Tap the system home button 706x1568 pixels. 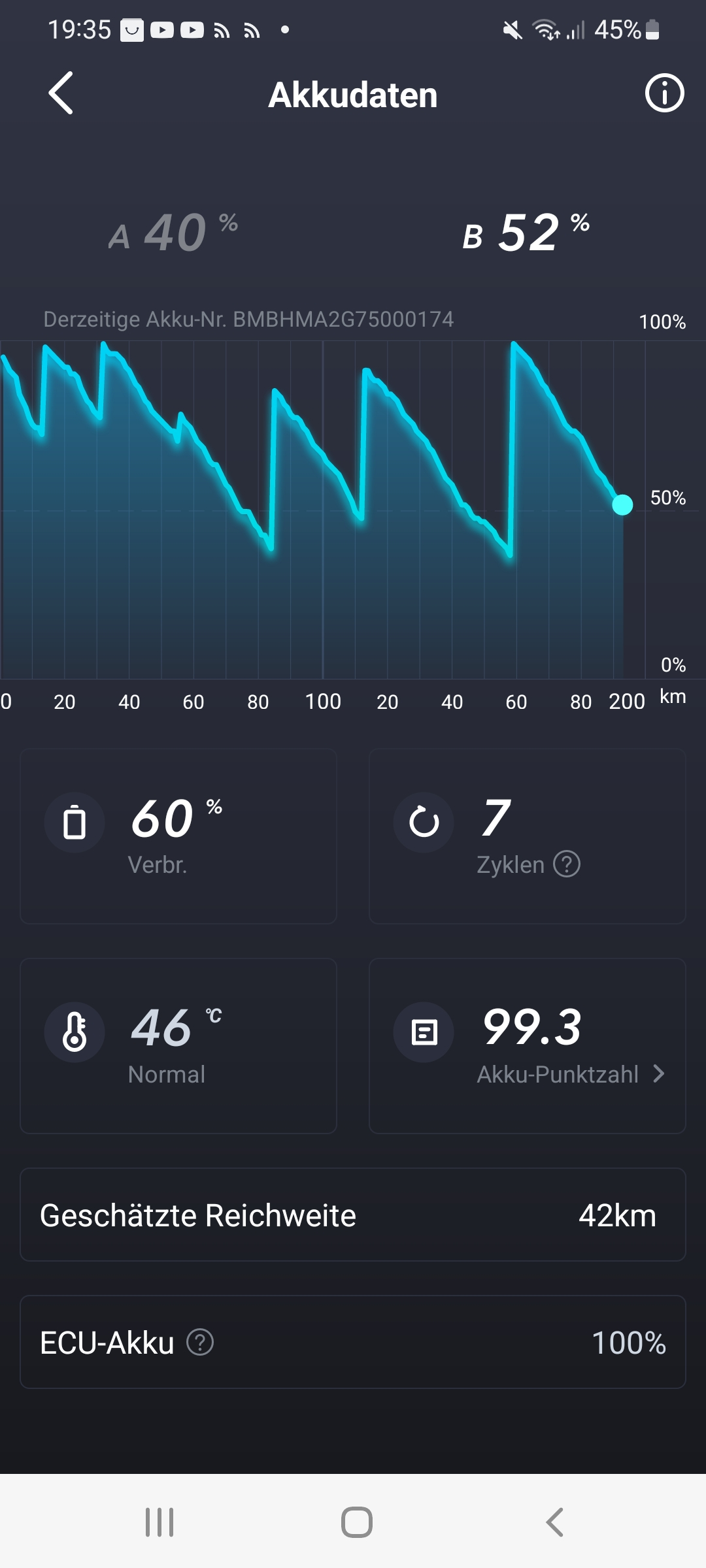pos(356,1522)
